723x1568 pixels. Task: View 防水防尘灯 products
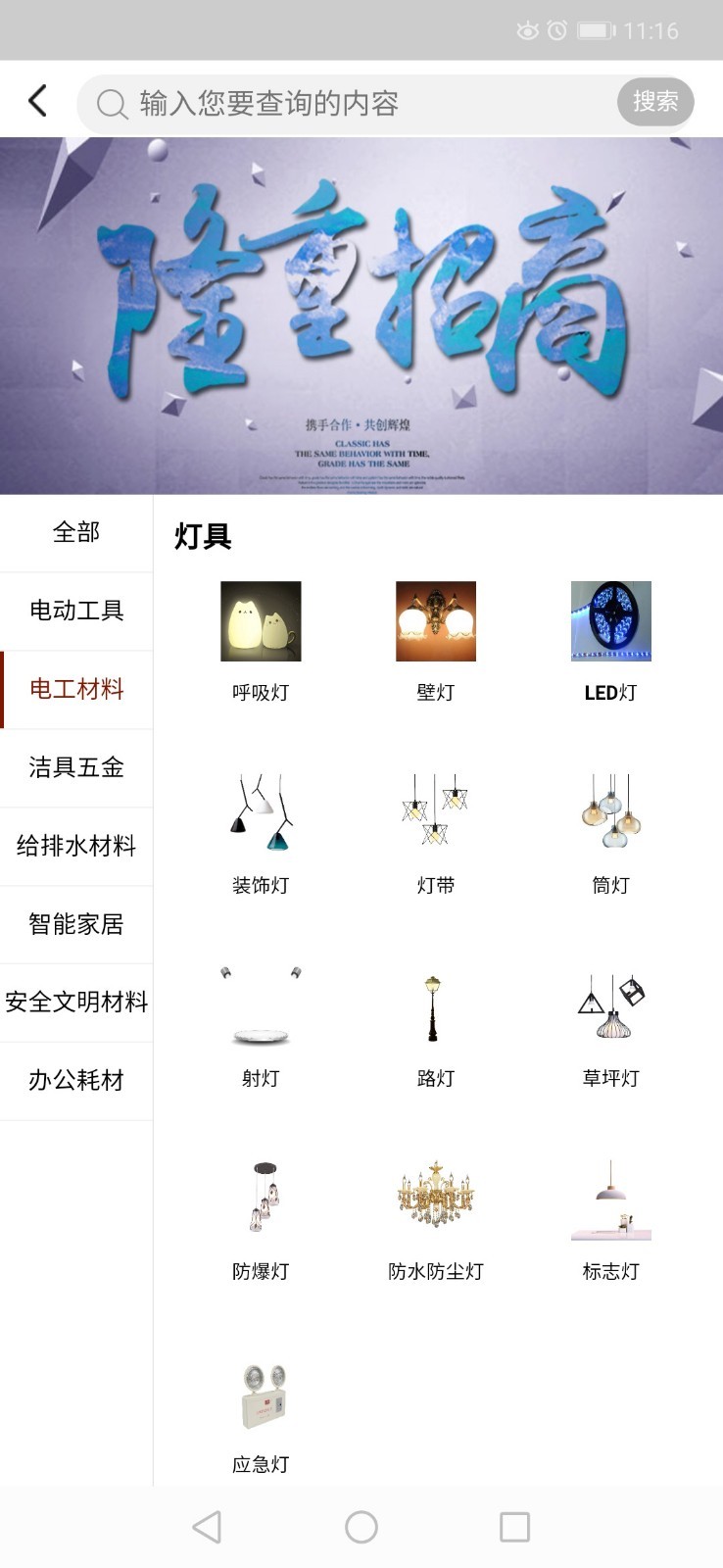tap(436, 1217)
